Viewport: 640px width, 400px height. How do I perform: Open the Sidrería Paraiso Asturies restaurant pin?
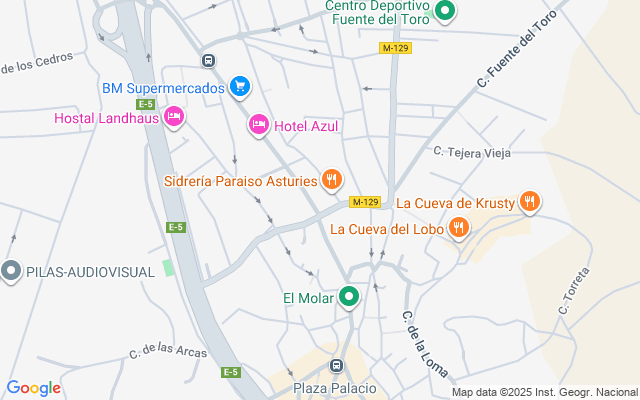(x=332, y=180)
